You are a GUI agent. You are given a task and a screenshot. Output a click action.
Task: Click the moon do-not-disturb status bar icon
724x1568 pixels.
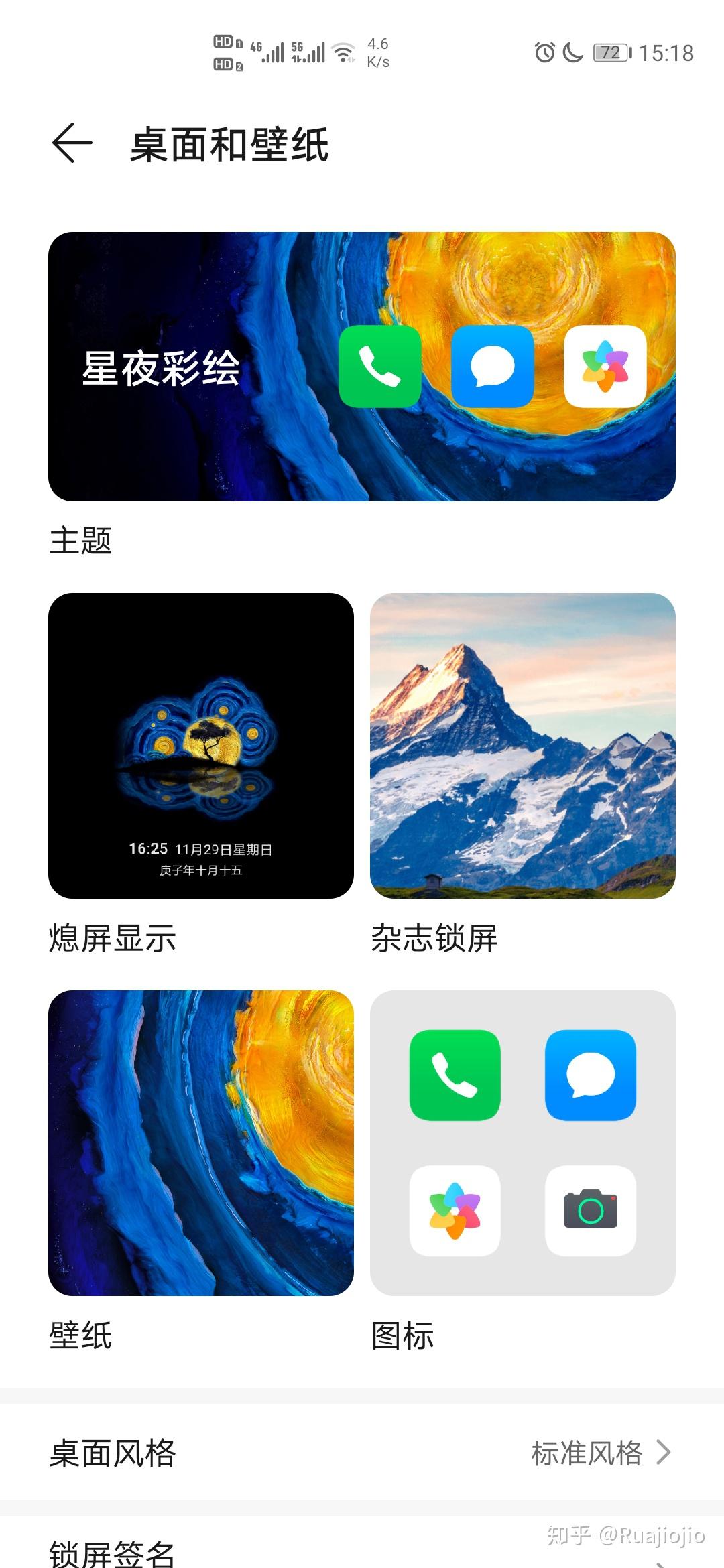coord(574,52)
